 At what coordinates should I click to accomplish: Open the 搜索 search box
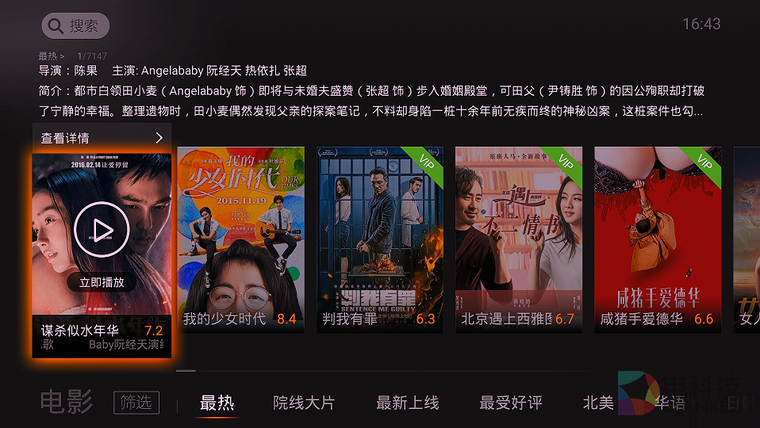pos(75,25)
